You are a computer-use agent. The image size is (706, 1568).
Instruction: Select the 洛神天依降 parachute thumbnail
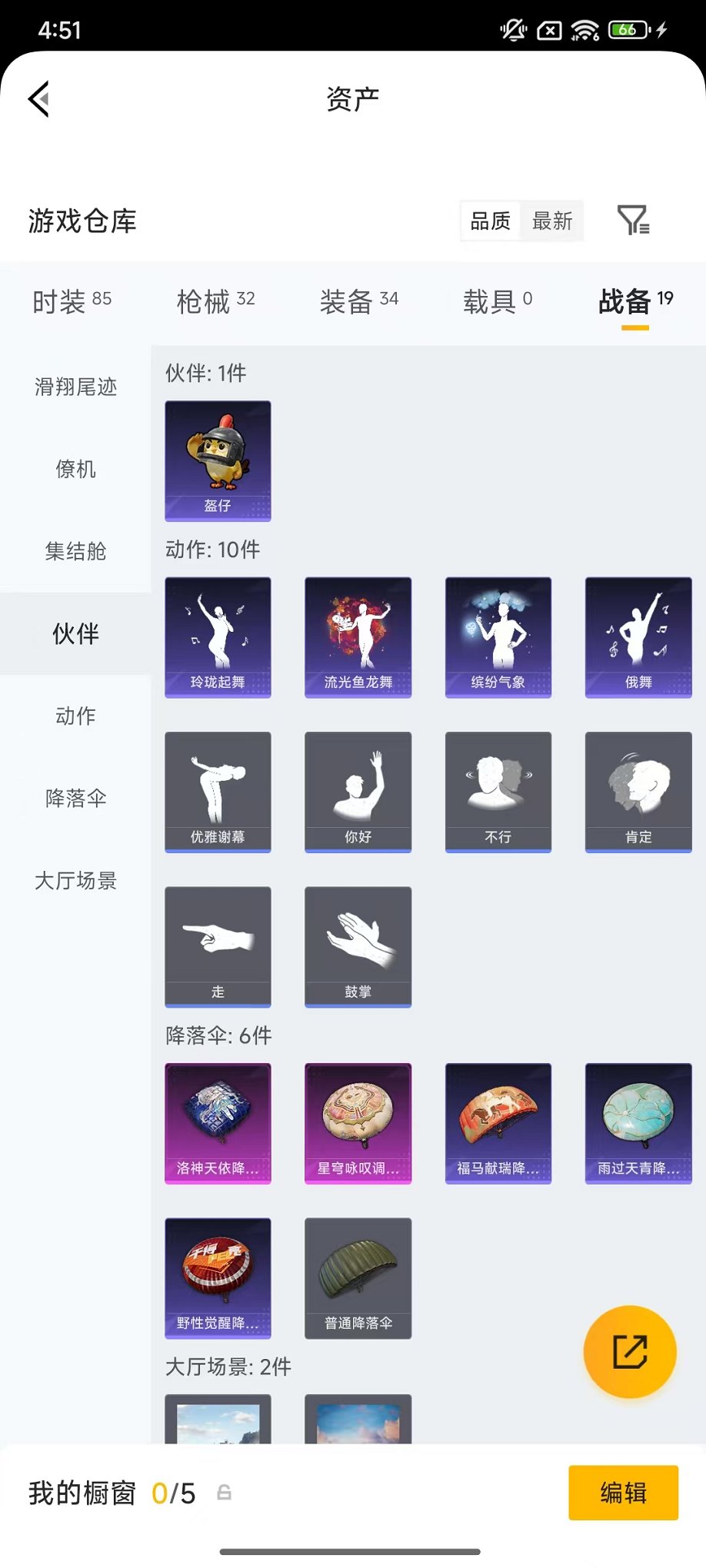coord(218,1124)
